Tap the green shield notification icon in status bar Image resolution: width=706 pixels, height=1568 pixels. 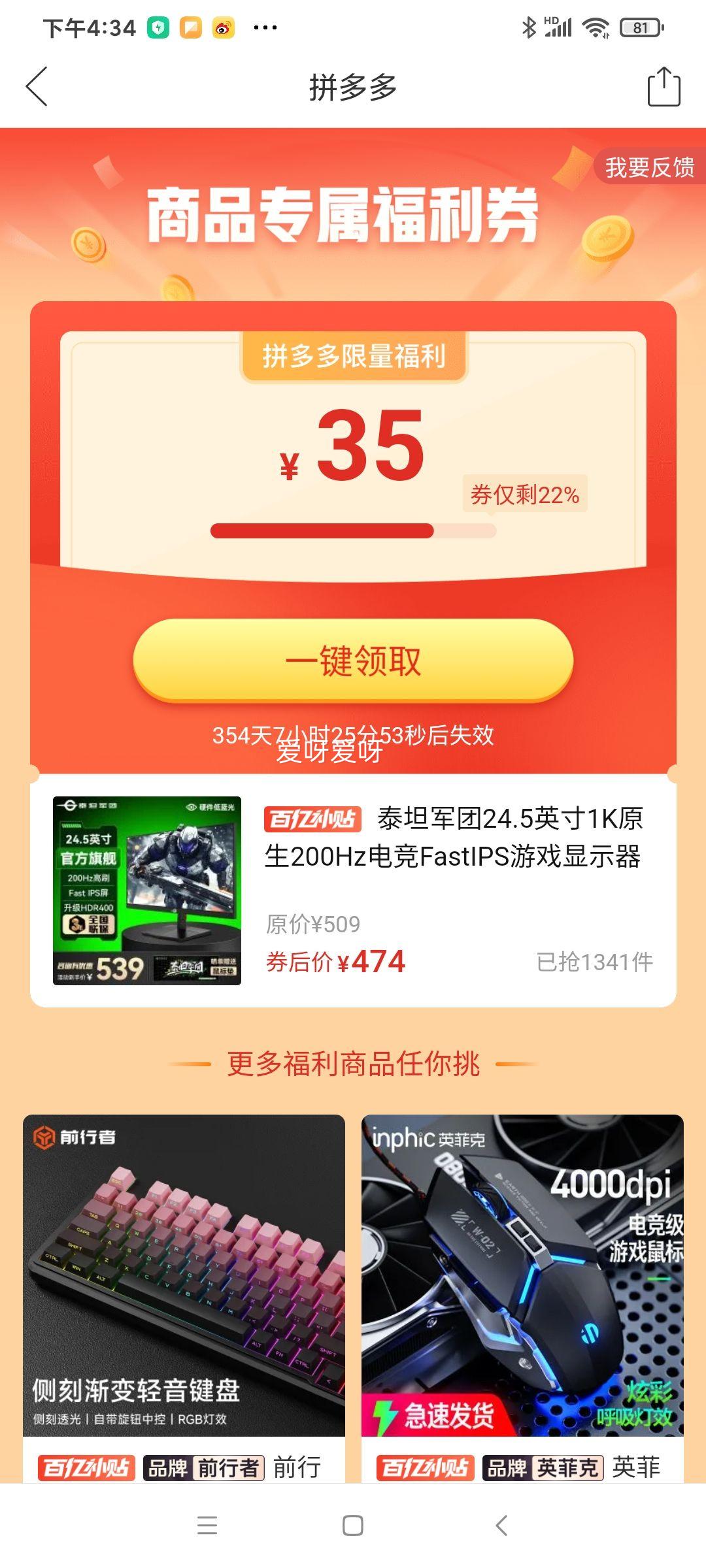coord(157,27)
